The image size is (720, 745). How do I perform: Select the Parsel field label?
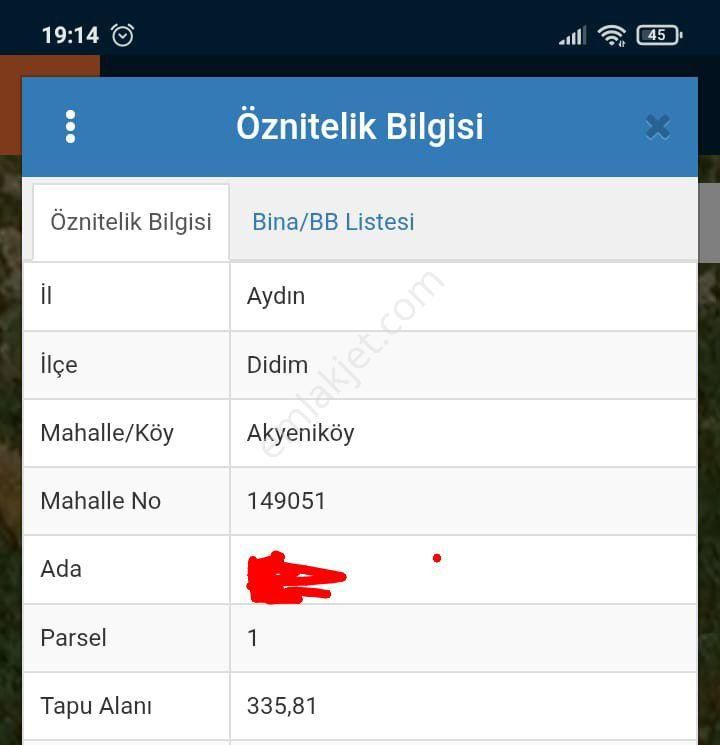(73, 637)
